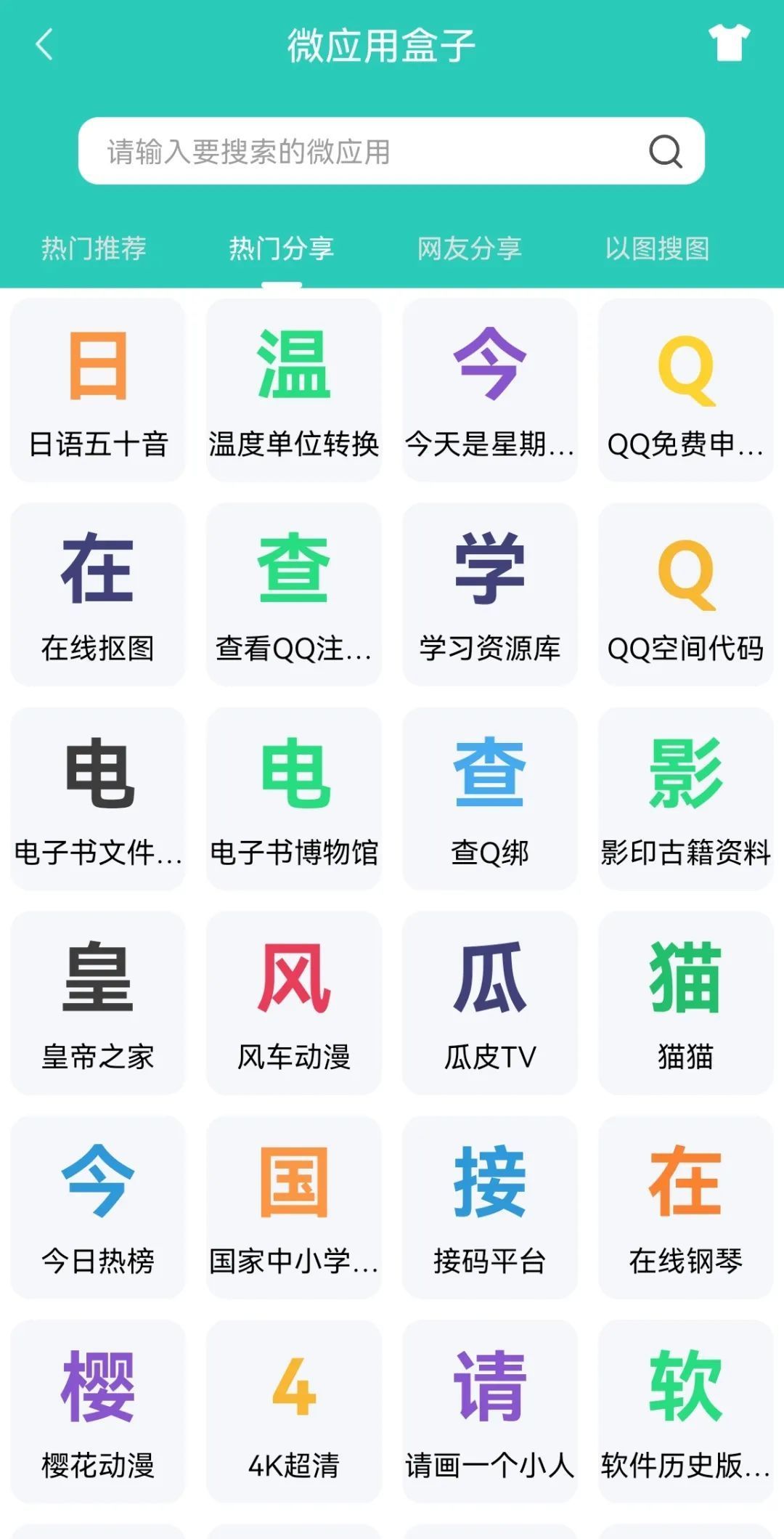The image size is (784, 1539).
Task: Open the 以图搜图 tab
Action: (658, 248)
